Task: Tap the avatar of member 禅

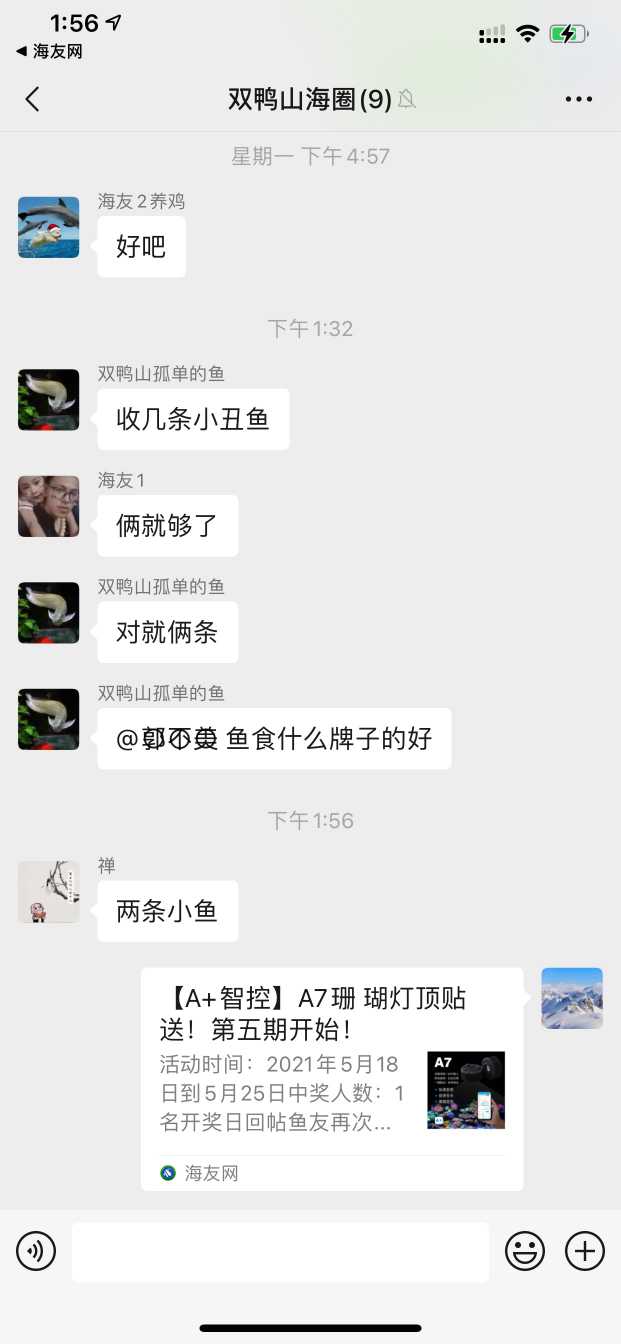Action: point(49,892)
